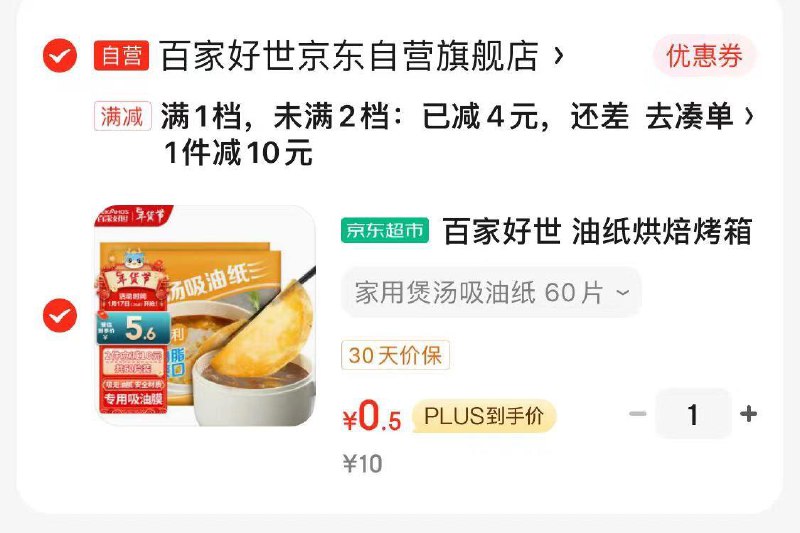The width and height of the screenshot is (800, 533).
Task: Open the 百家好世京东自营旗舰店 store page
Action: 360,56
